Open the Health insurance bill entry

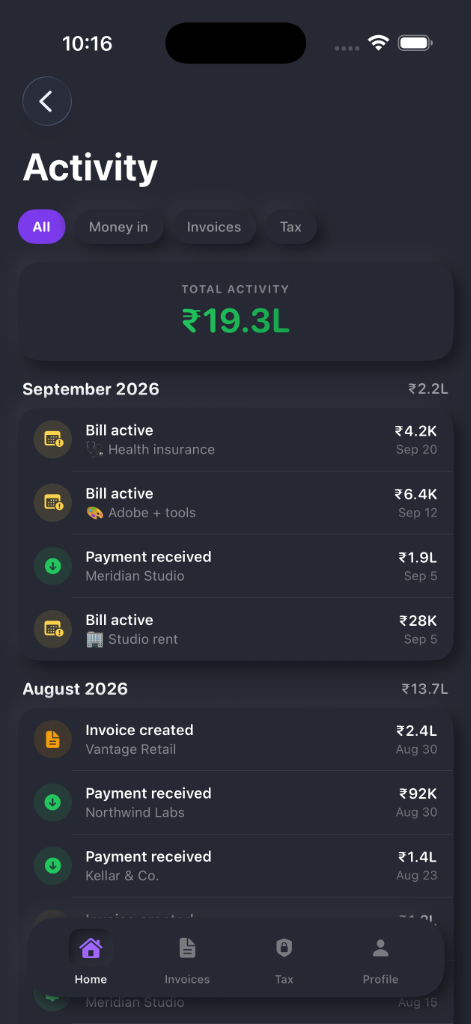(x=236, y=440)
